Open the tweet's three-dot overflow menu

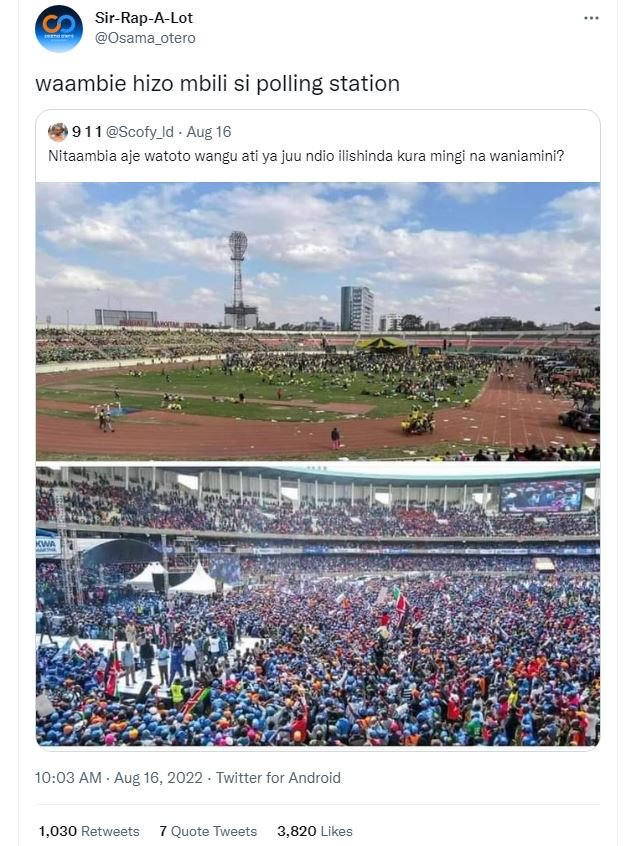click(591, 19)
